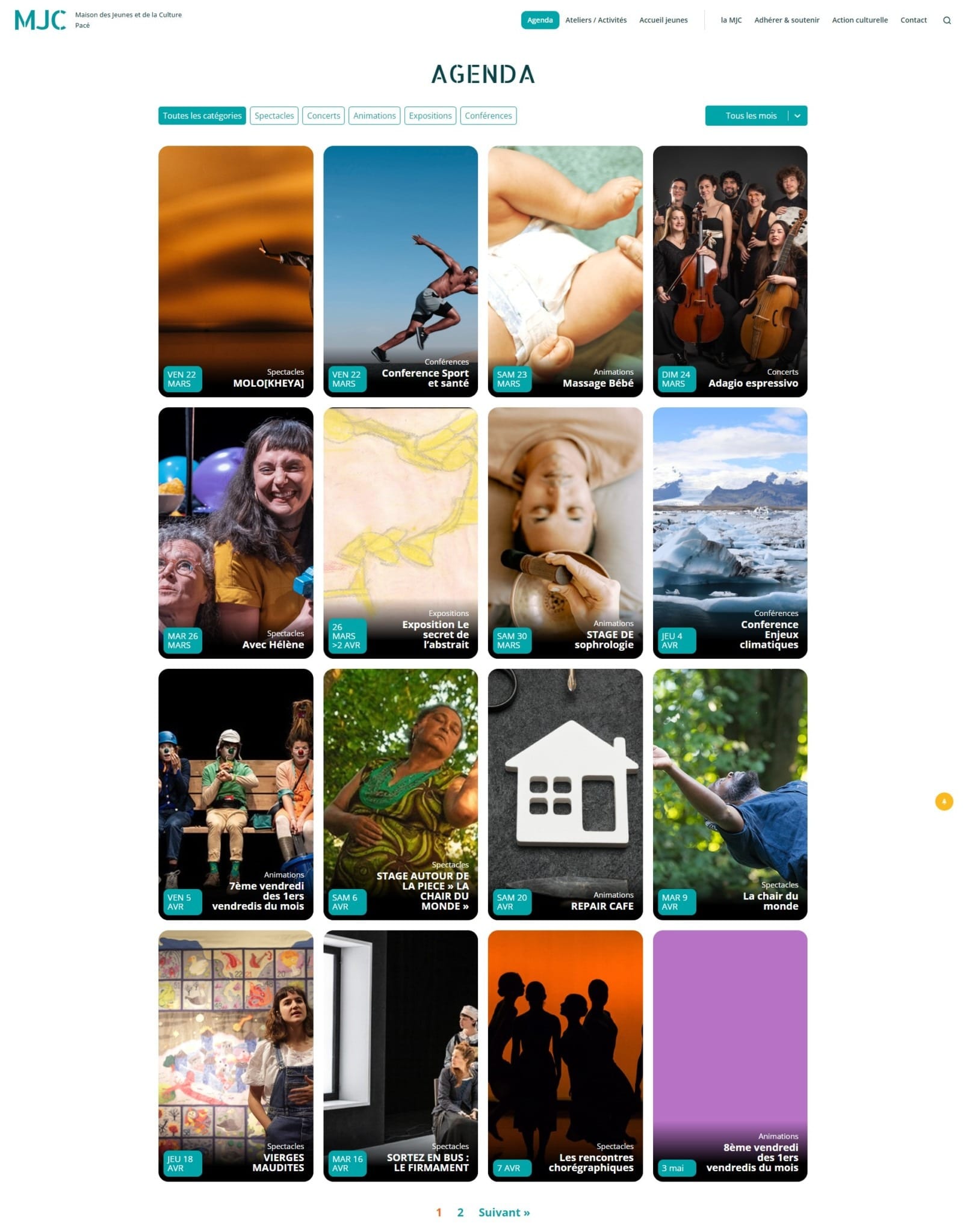Show only Animations events
This screenshot has width=966, height=1232.
374,115
